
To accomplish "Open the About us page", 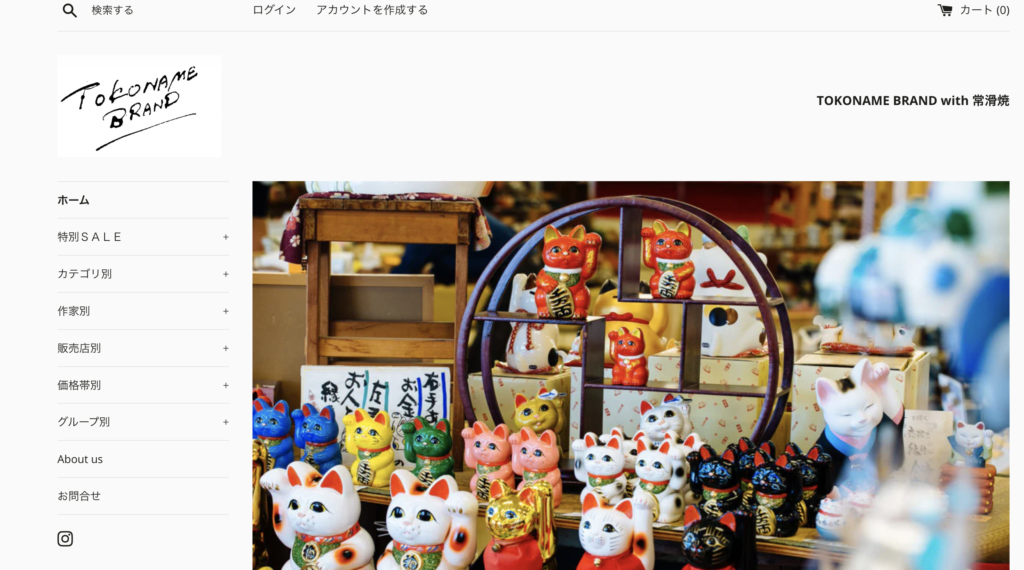I will coord(80,459).
